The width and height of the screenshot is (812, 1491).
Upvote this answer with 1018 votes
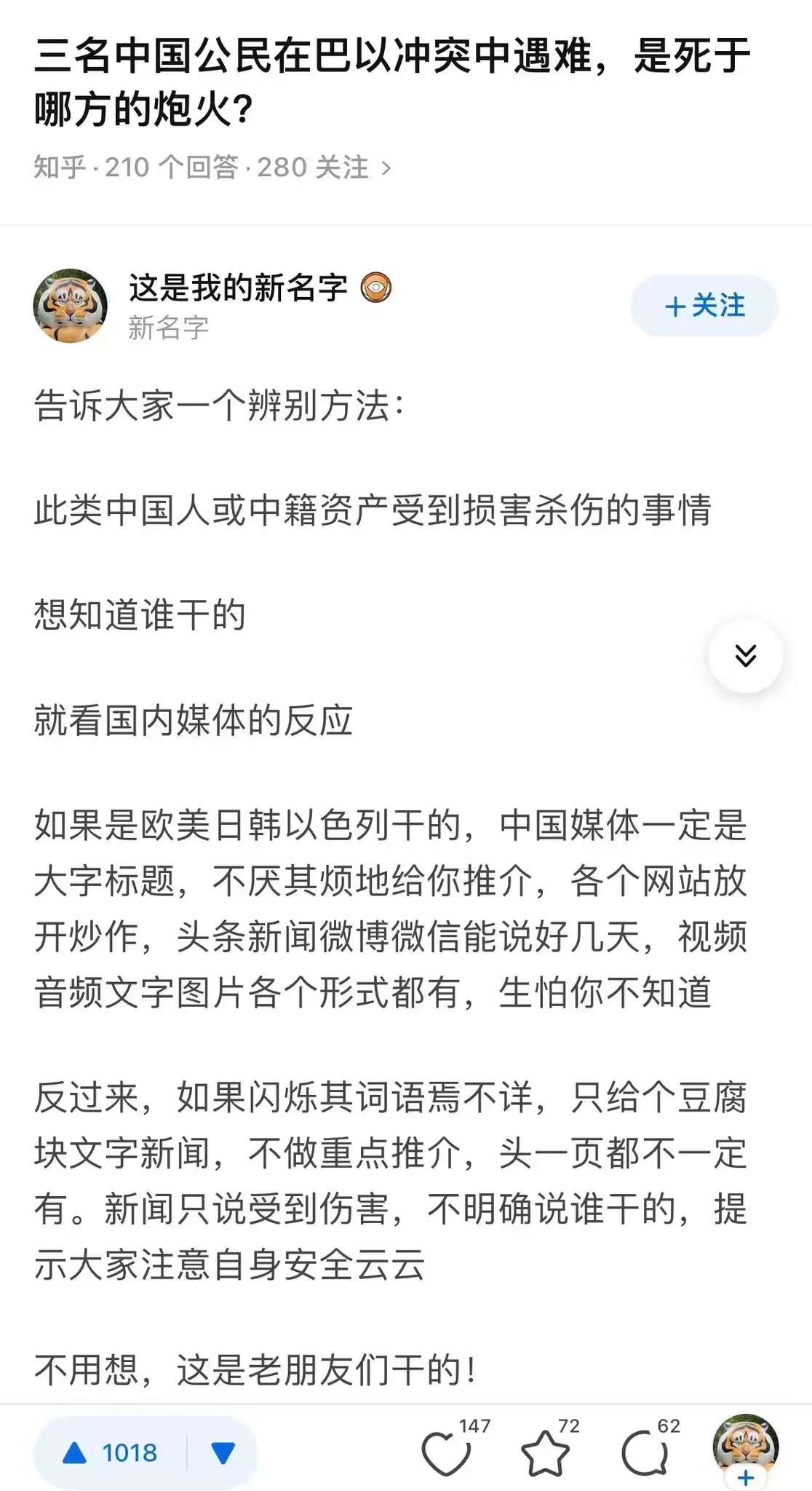111,1453
